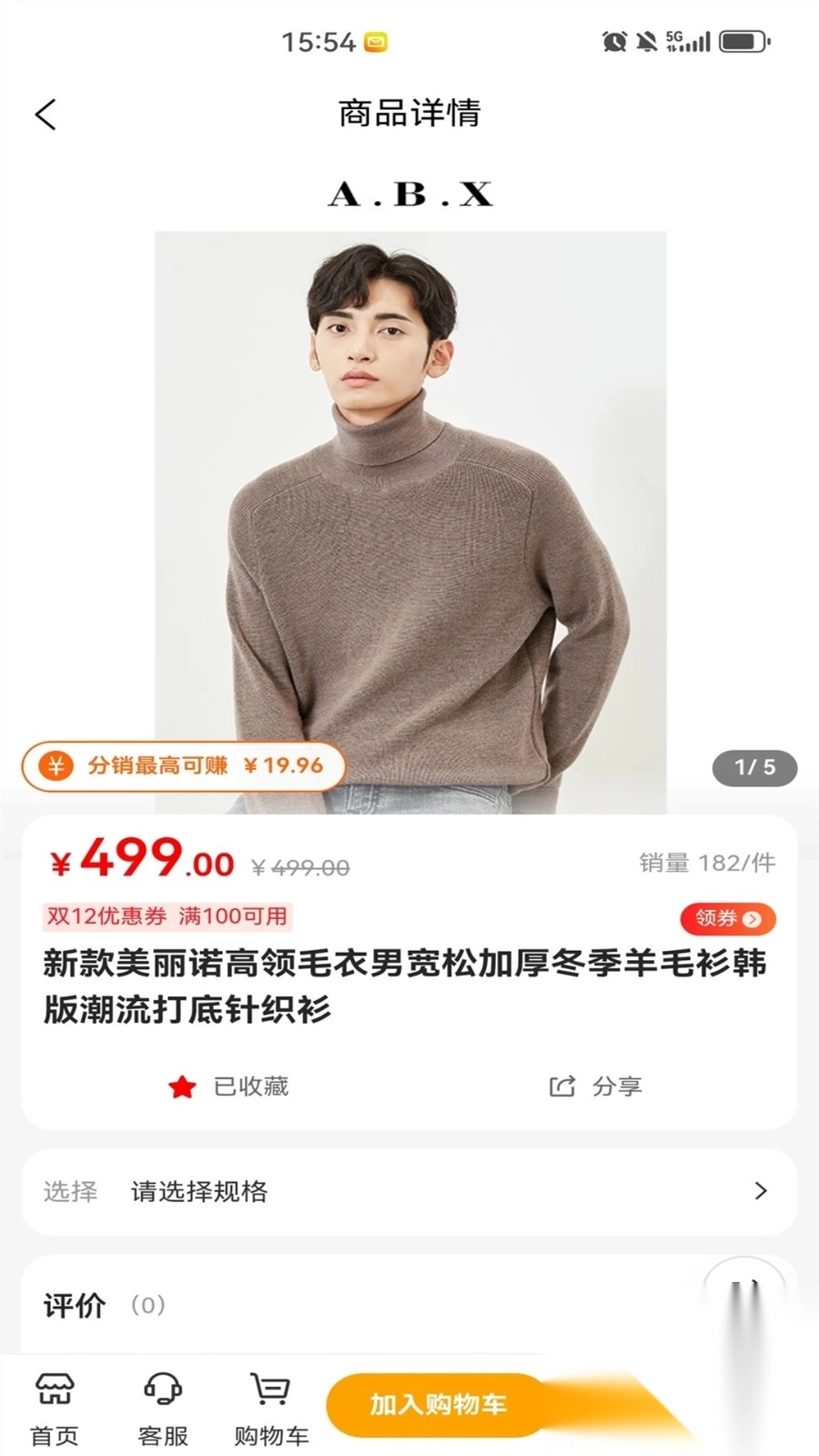Tap the 分销最高可赚 earnings badge

(x=184, y=765)
